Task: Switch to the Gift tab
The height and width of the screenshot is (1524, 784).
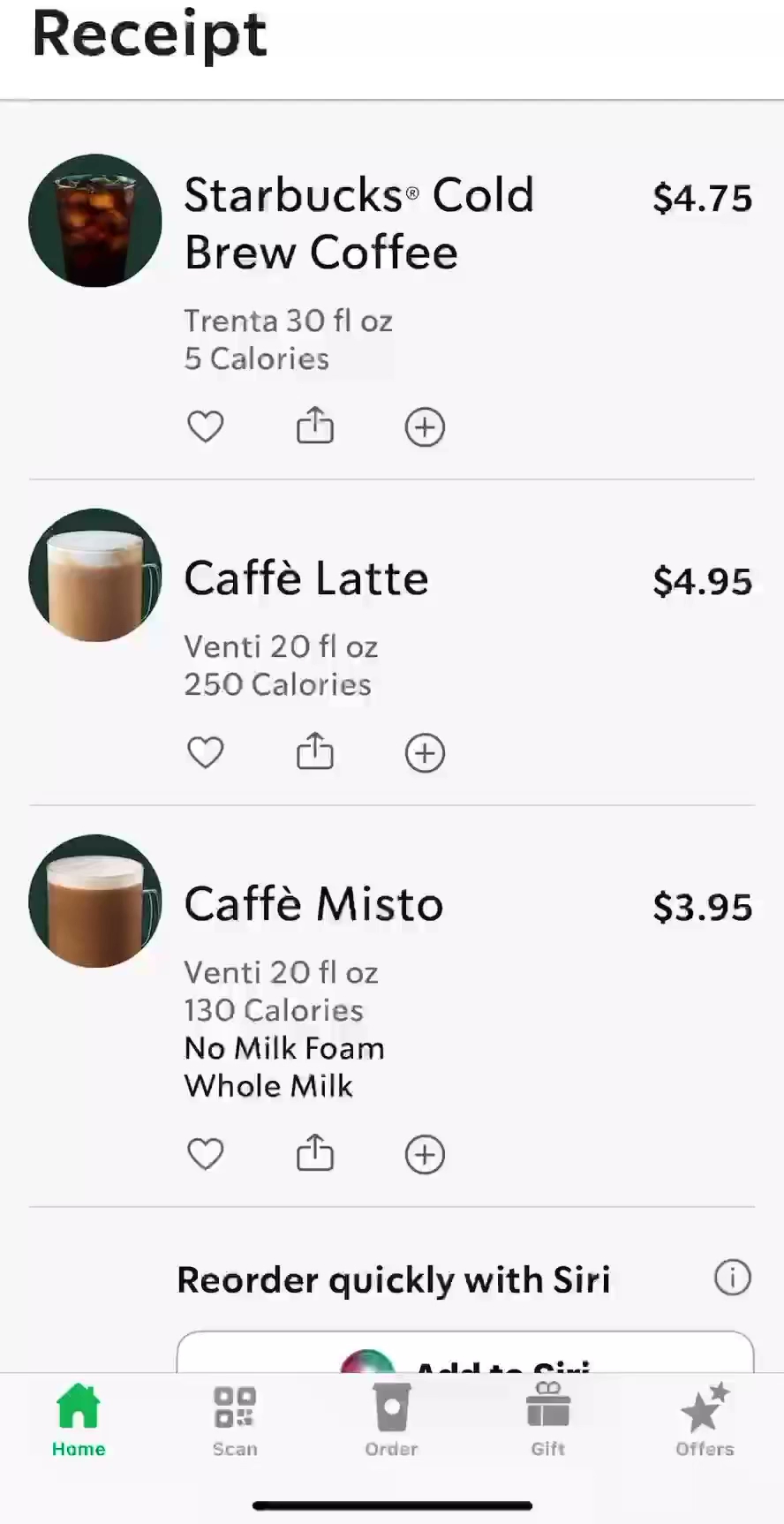Action: click(x=548, y=1419)
